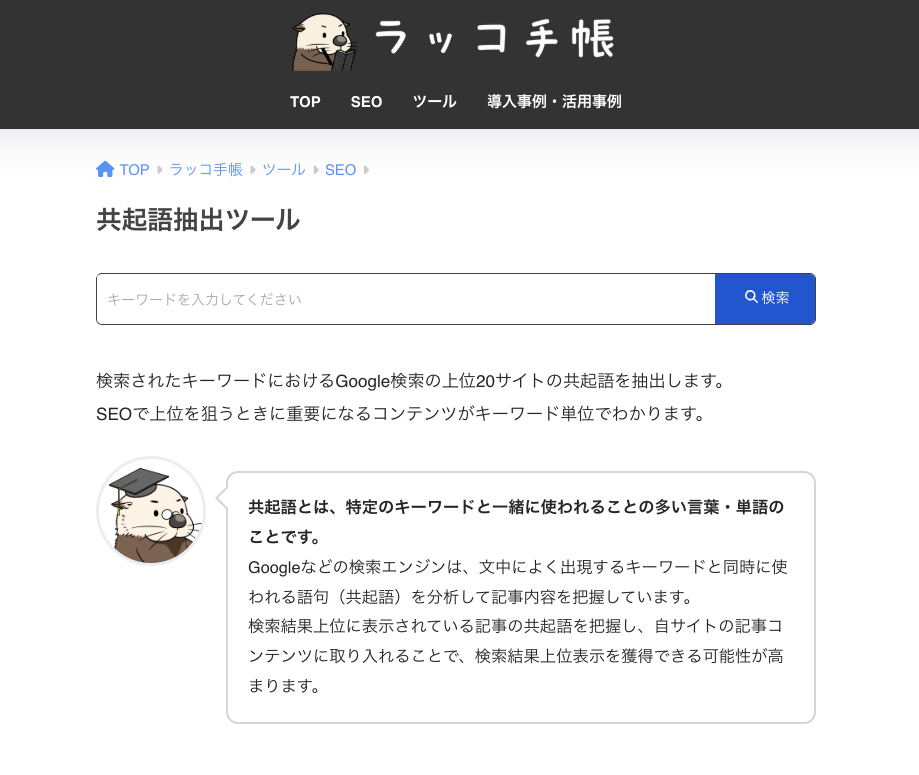Go to the SEO menu item
919x775 pixels.
click(x=366, y=102)
